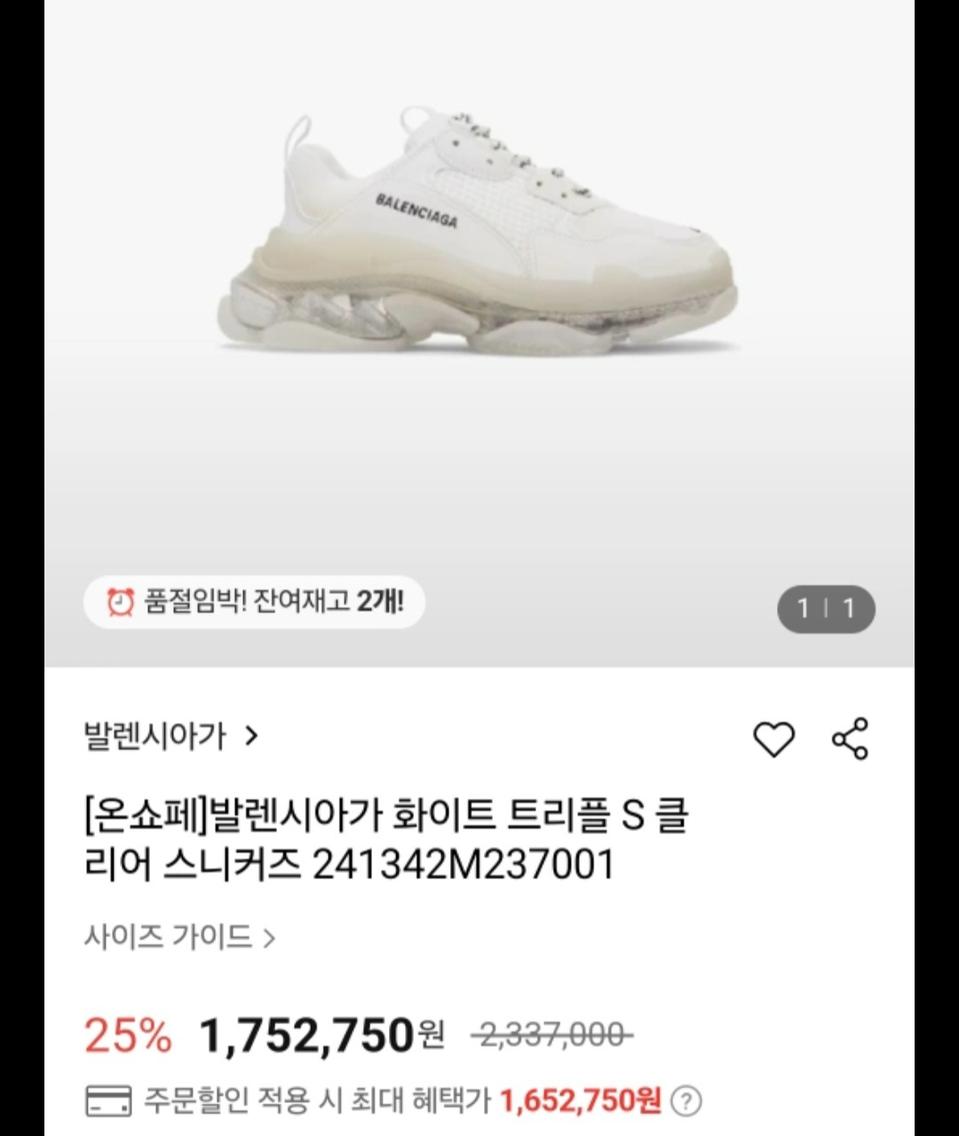Toggle the heart wishlist icon
The width and height of the screenshot is (959, 1136).
point(774,736)
